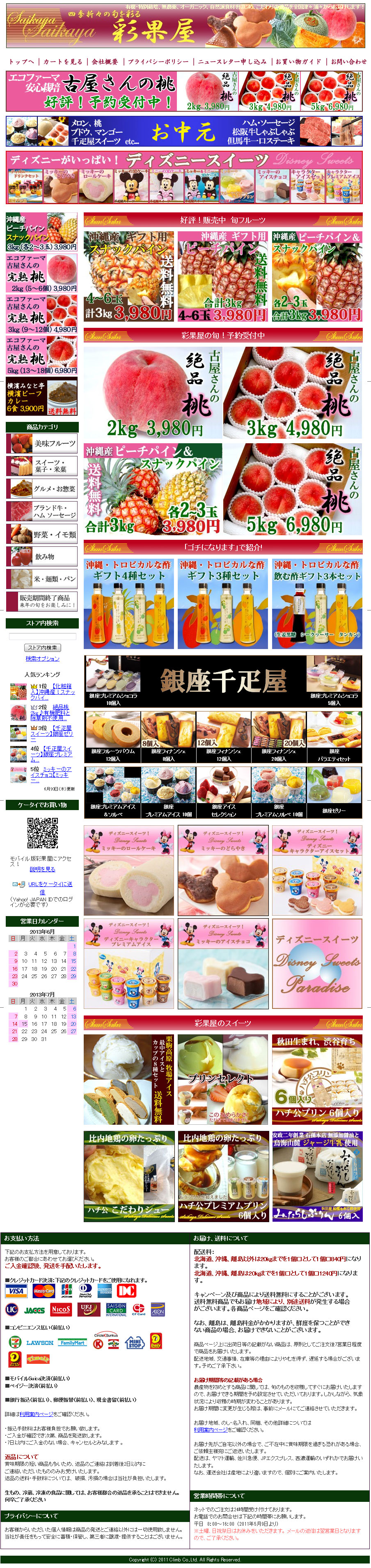Open 飲み物 category
Screen dimensions: 371x1568
click(x=41, y=556)
